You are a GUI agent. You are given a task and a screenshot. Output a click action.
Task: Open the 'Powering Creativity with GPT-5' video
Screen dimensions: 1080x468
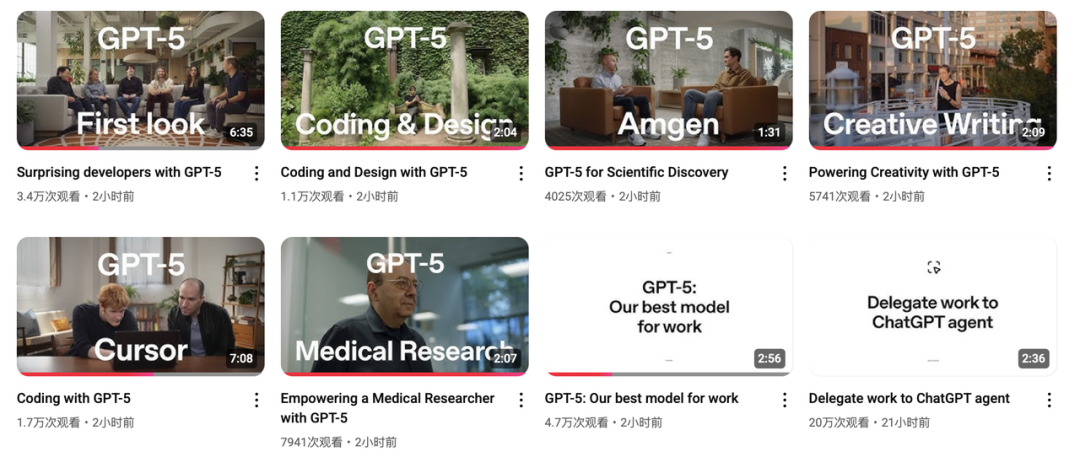(x=932, y=80)
